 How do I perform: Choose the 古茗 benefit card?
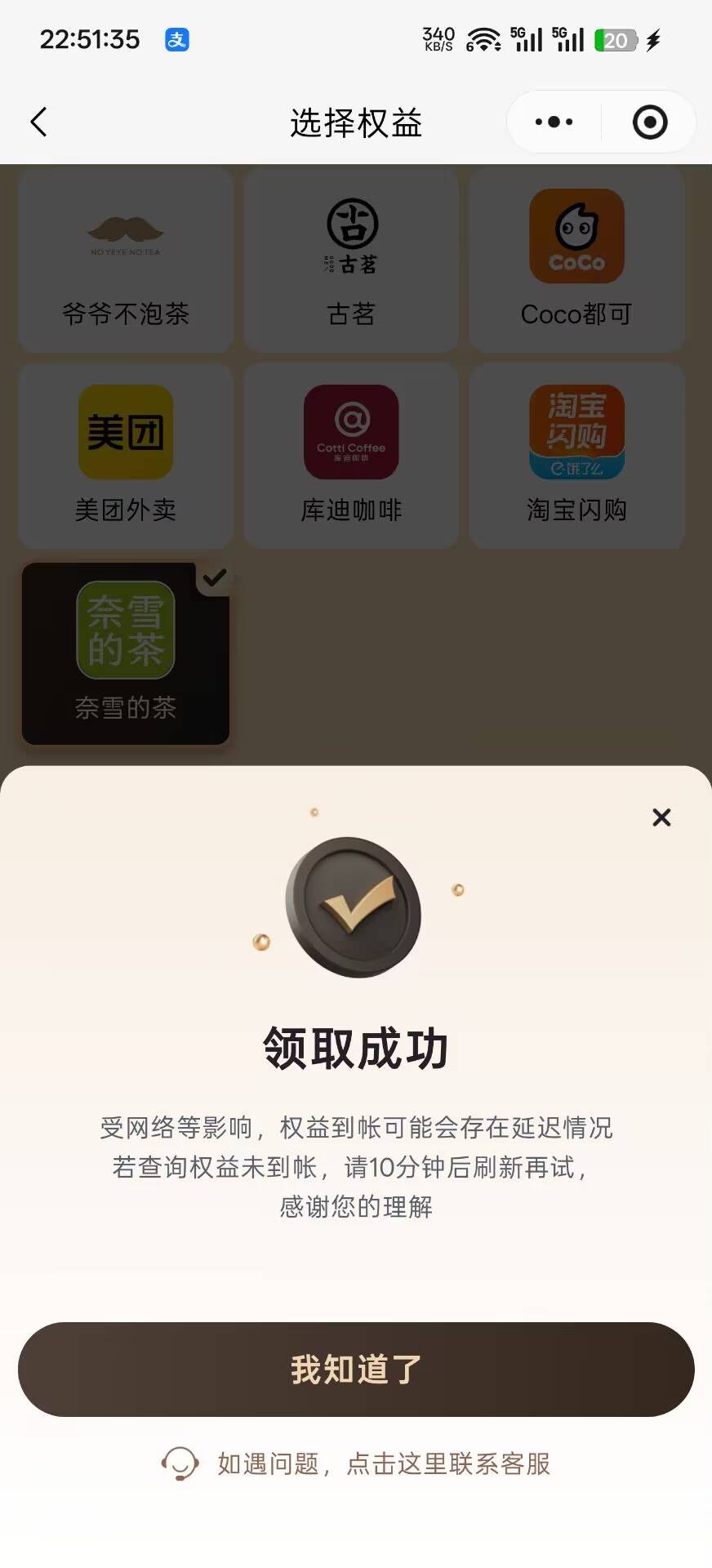(351, 261)
